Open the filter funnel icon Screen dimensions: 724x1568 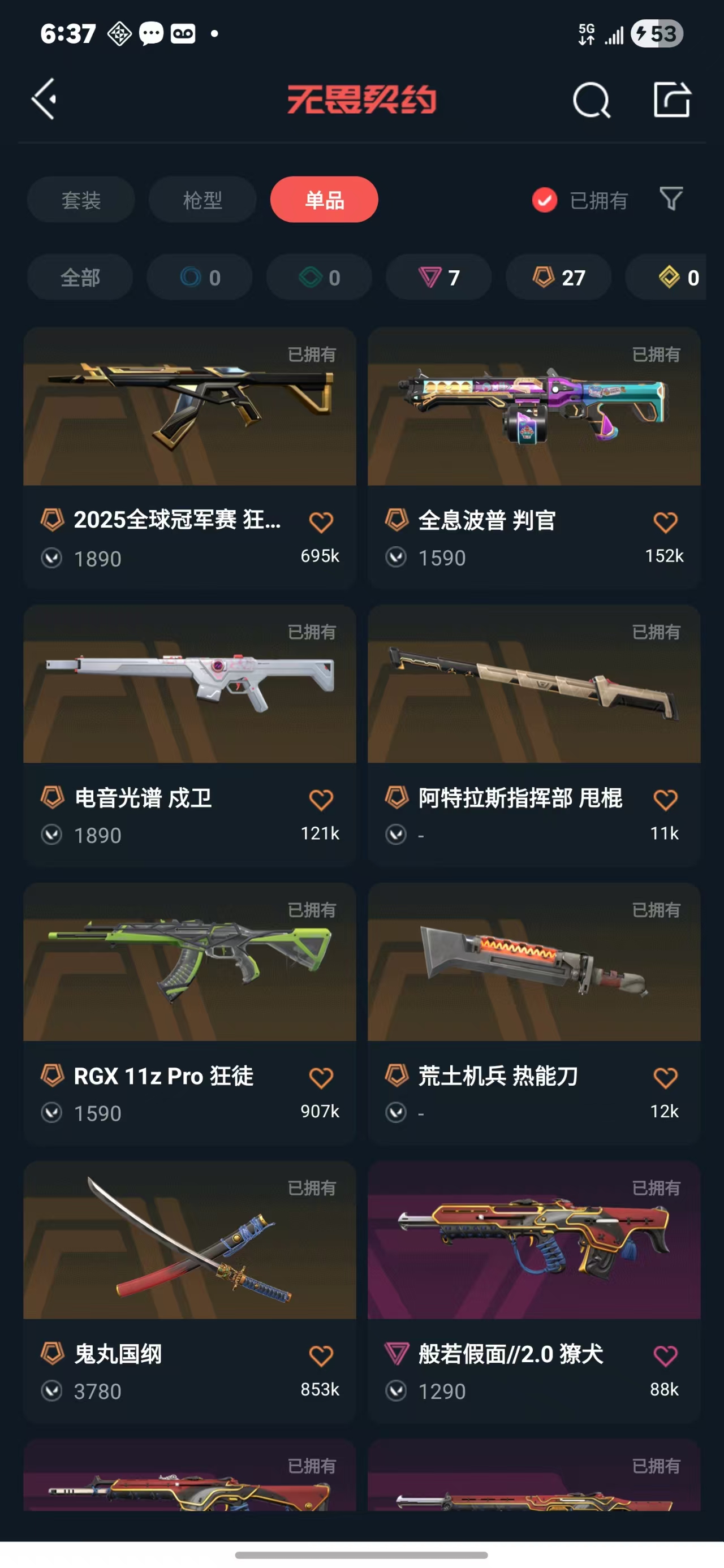671,199
